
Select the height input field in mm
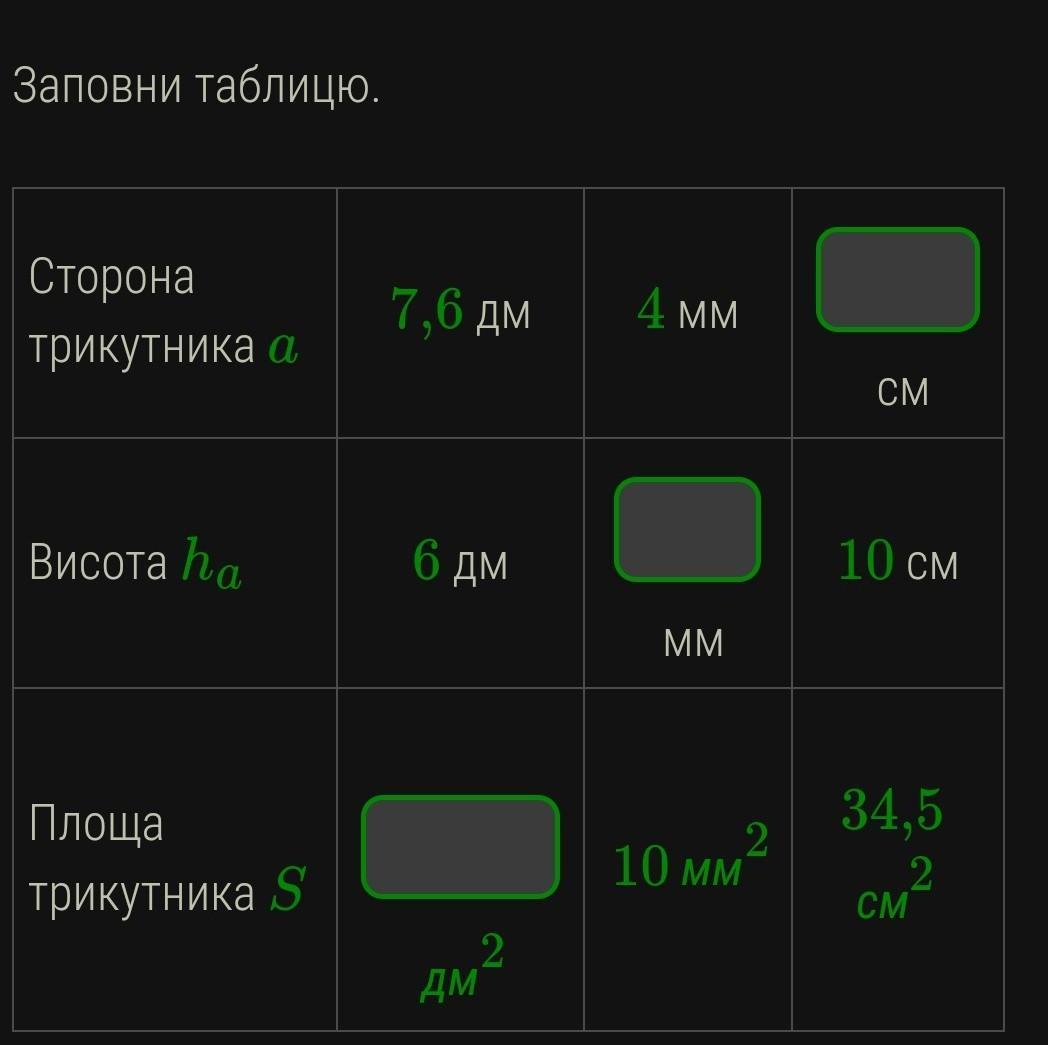click(687, 530)
